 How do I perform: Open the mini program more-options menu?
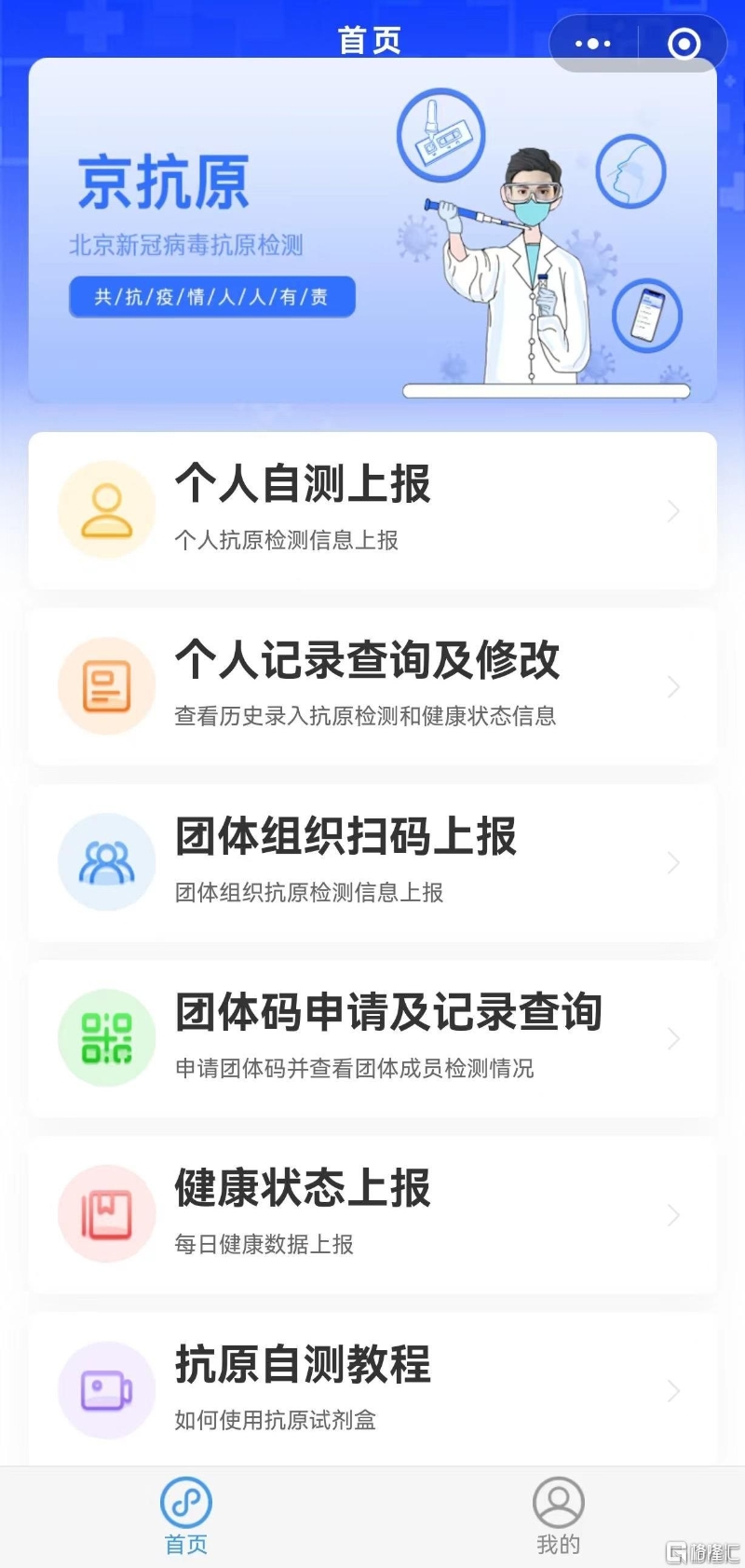pos(593,43)
